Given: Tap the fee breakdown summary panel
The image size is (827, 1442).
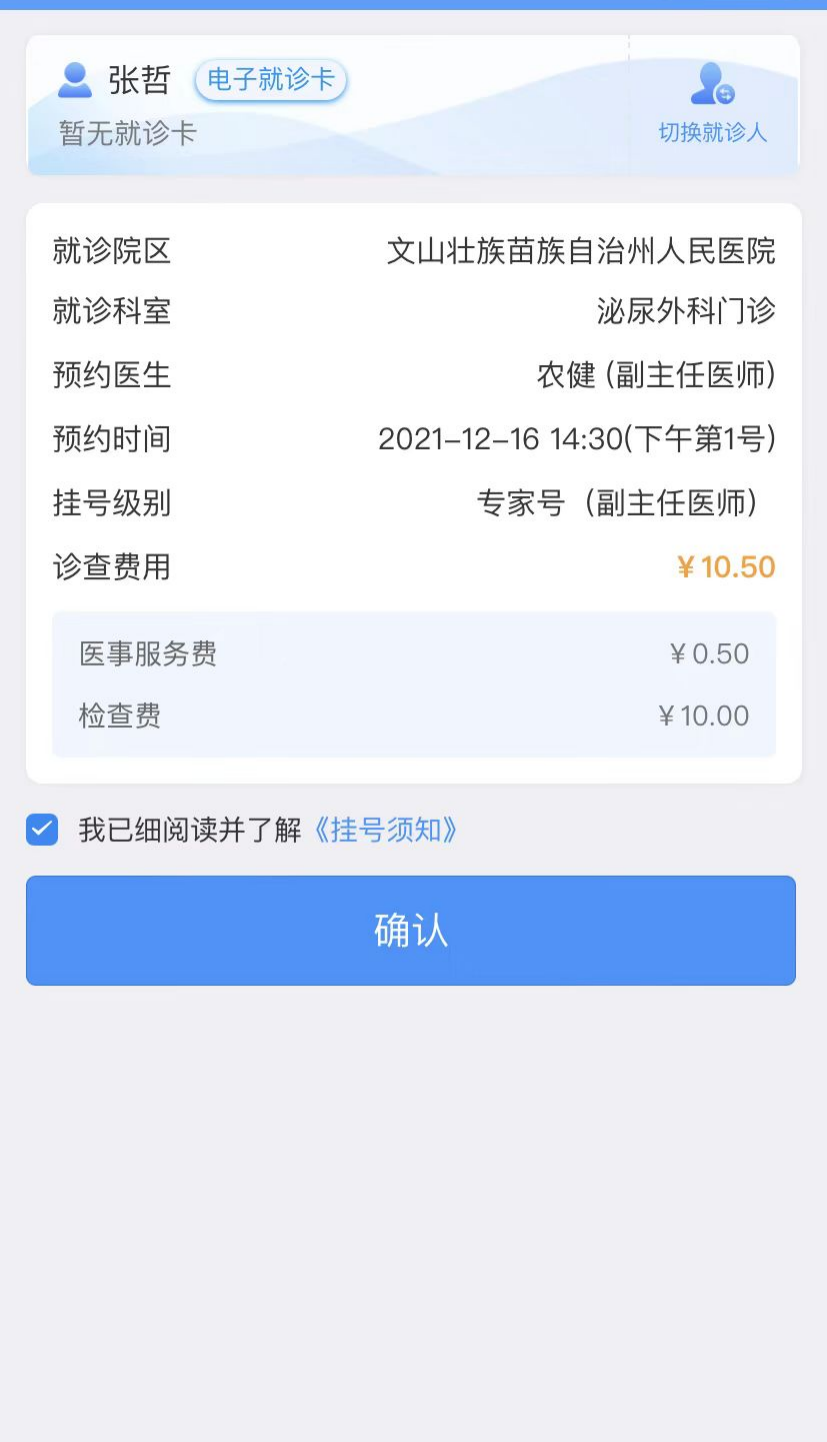Looking at the screenshot, I should [411, 684].
